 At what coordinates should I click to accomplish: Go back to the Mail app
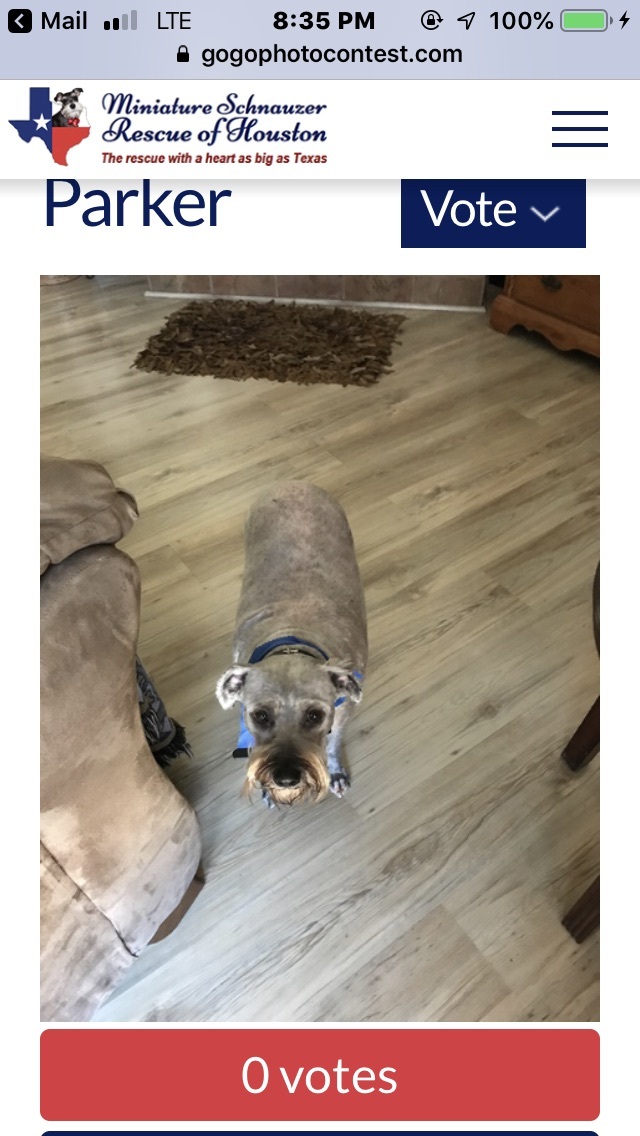pos(48,20)
